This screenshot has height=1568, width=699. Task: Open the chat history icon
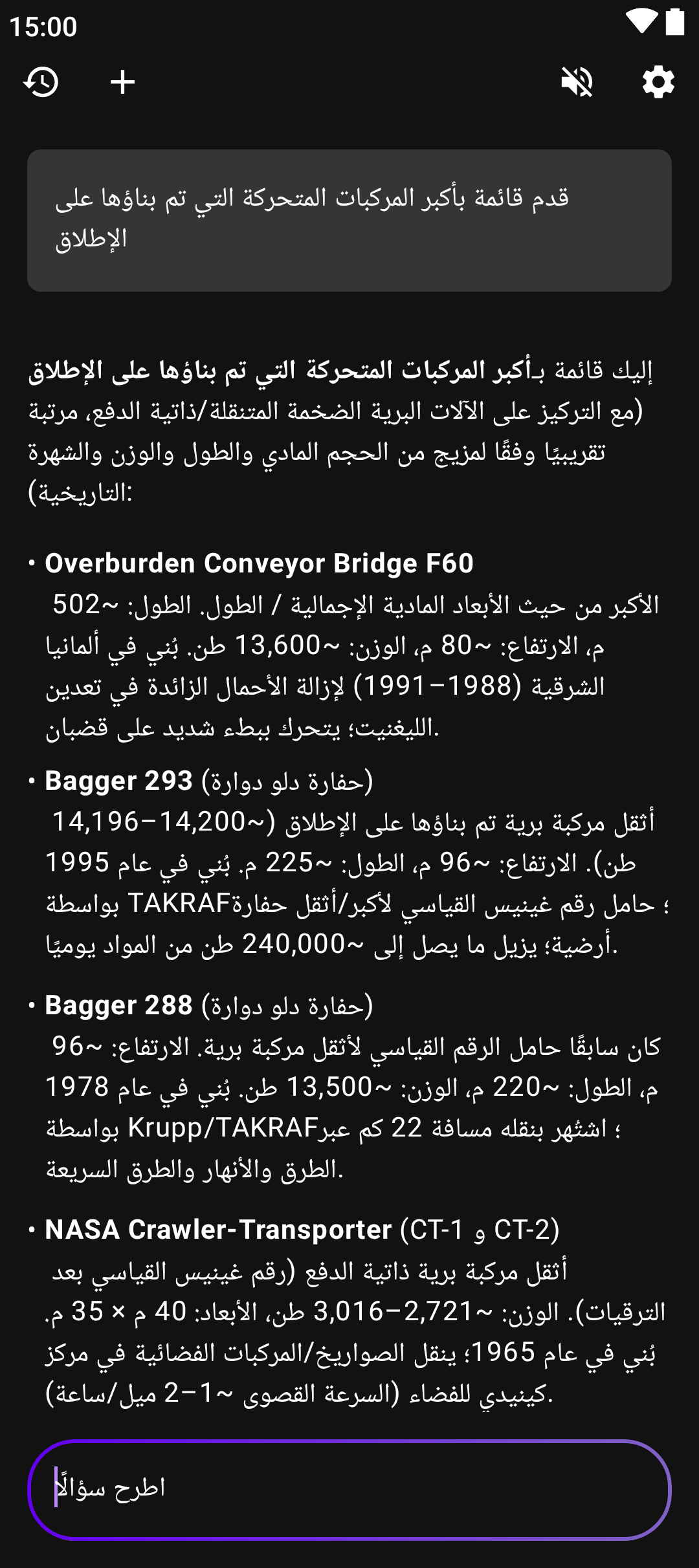pos(41,82)
